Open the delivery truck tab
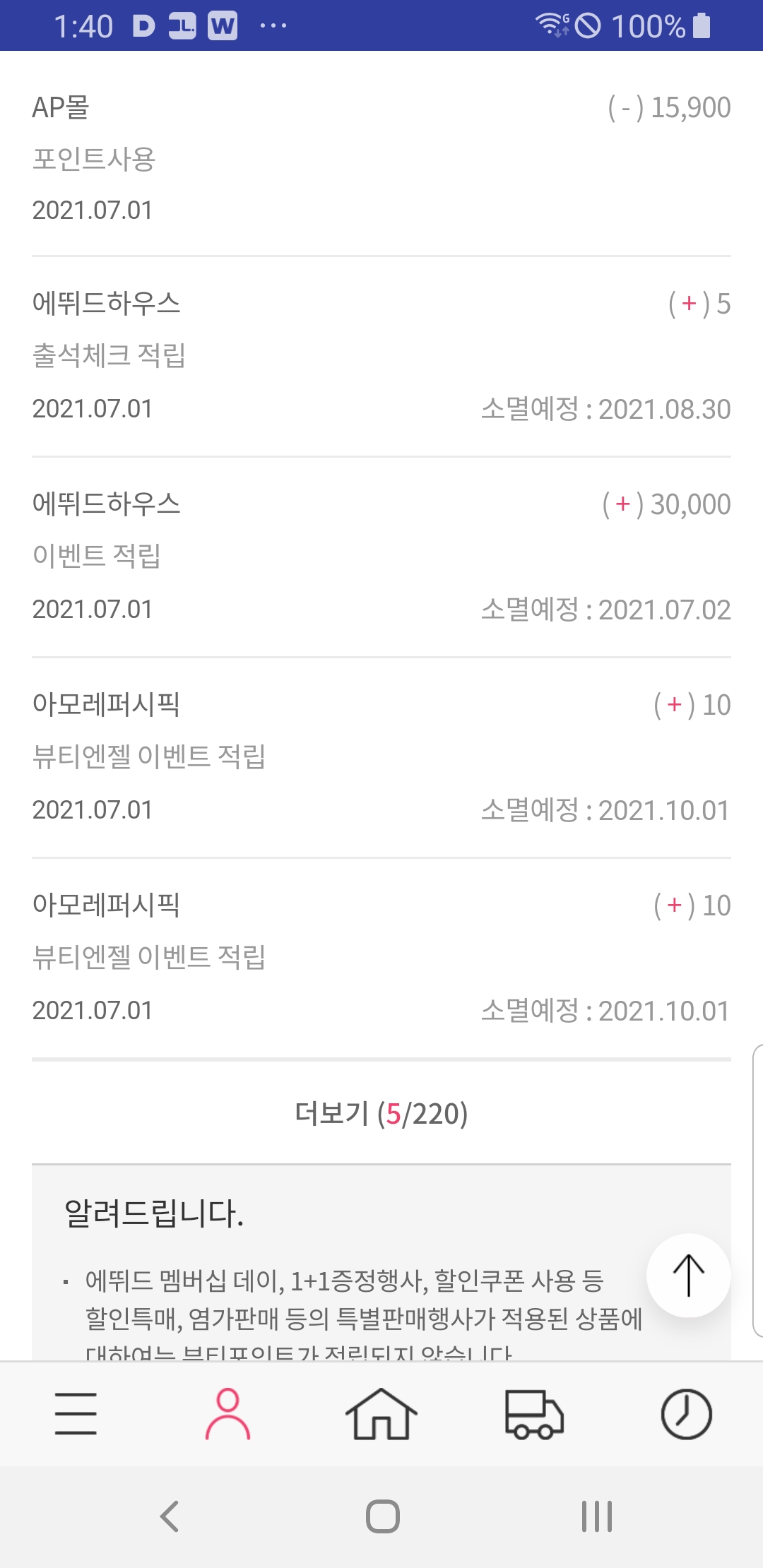 coord(534,1413)
